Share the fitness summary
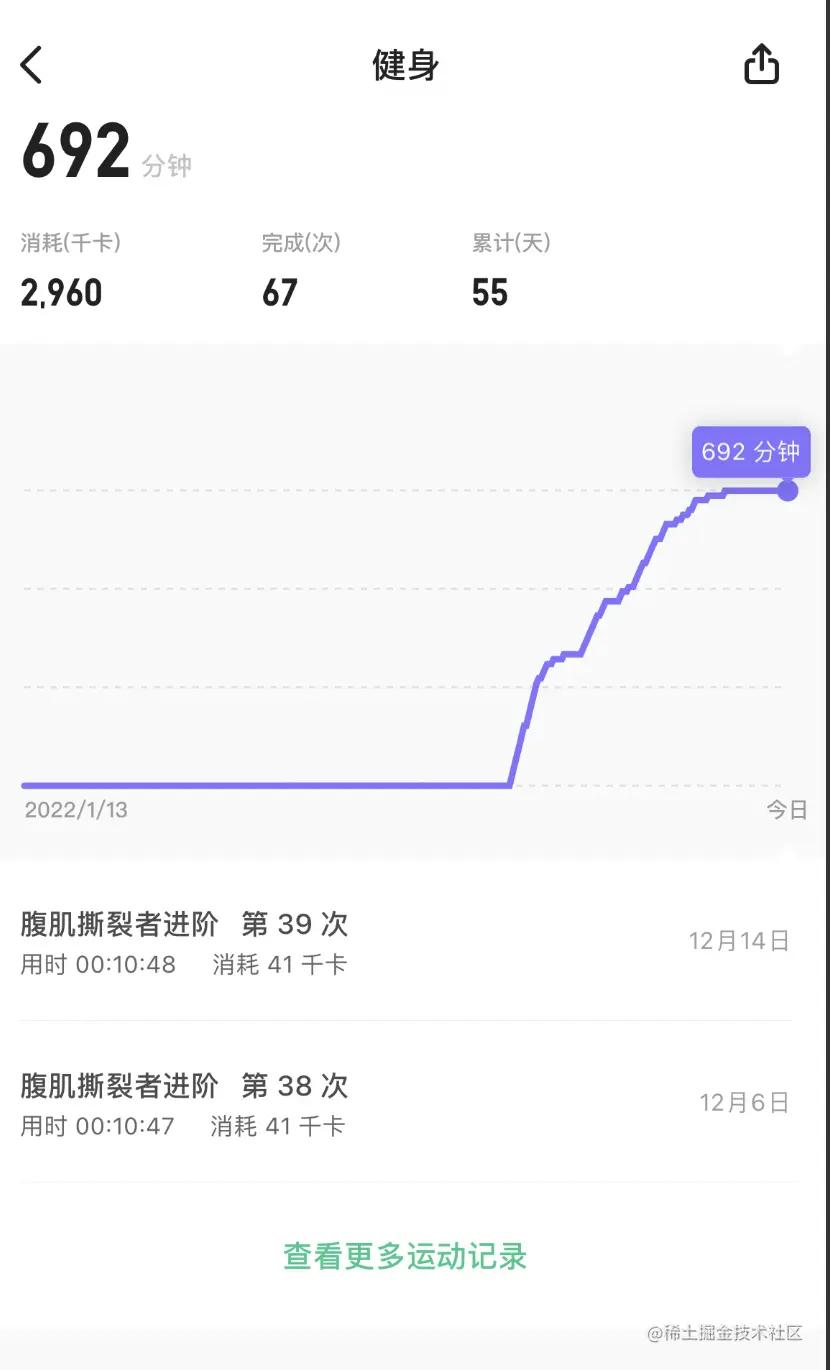 (761, 64)
